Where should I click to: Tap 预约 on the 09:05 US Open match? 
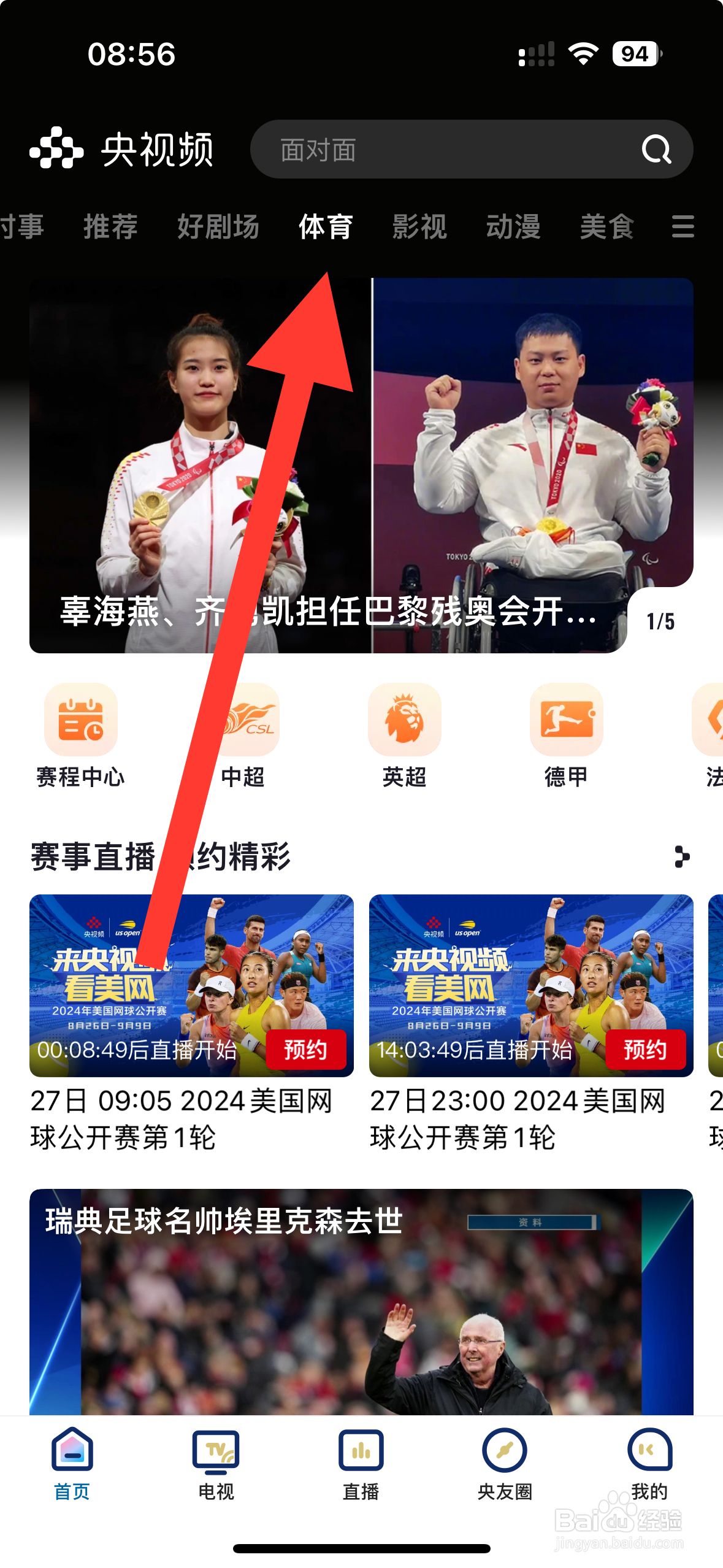tap(308, 1049)
